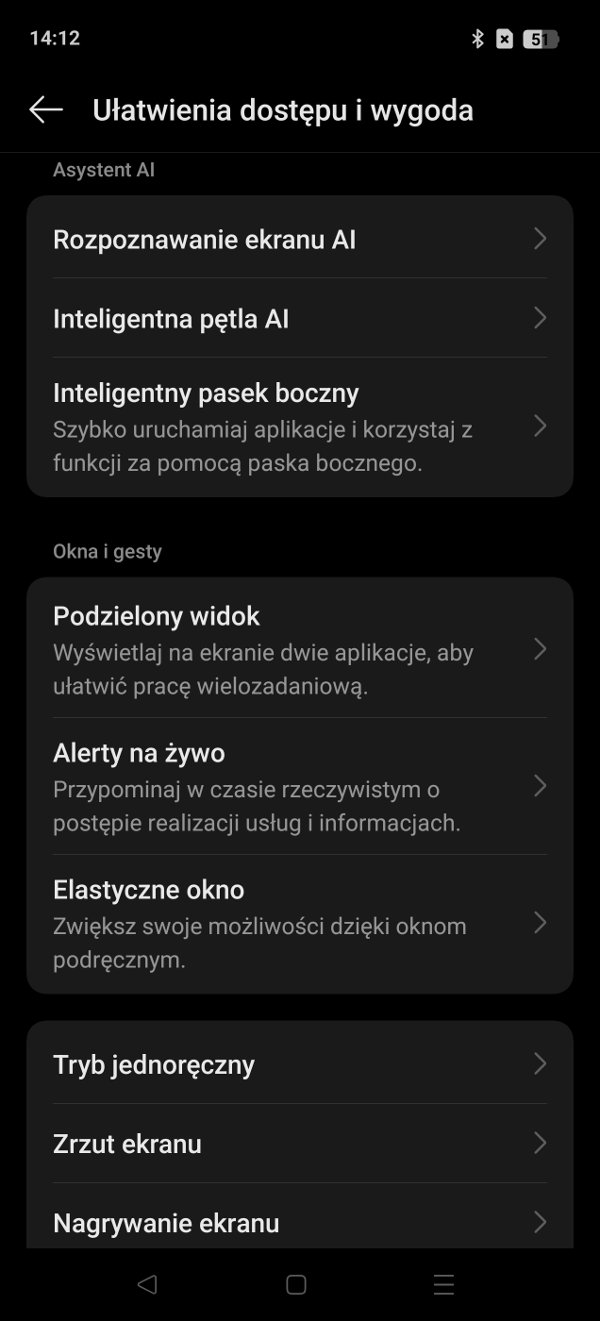
Task: Open Zrzut ekranu settings
Action: click(x=300, y=1143)
